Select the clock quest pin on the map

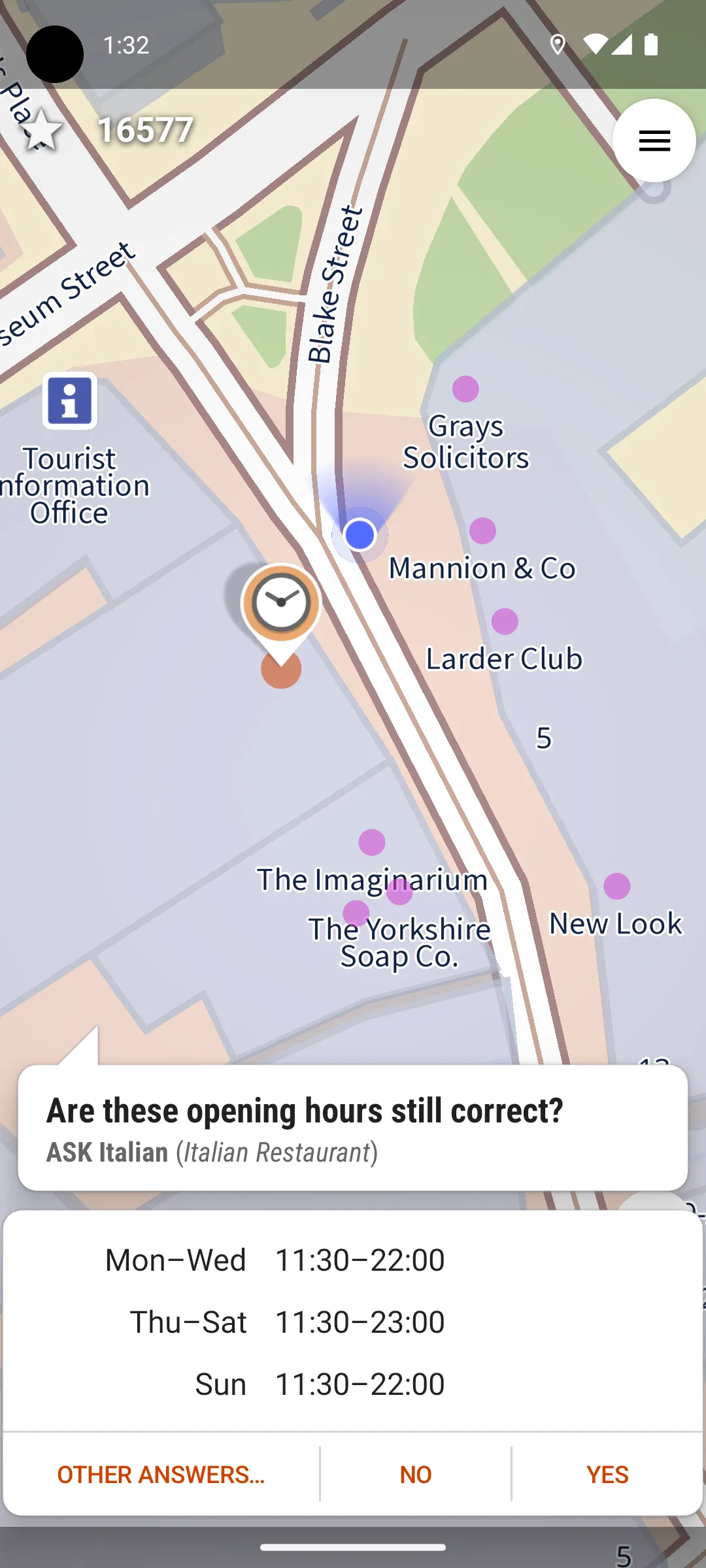[281, 604]
